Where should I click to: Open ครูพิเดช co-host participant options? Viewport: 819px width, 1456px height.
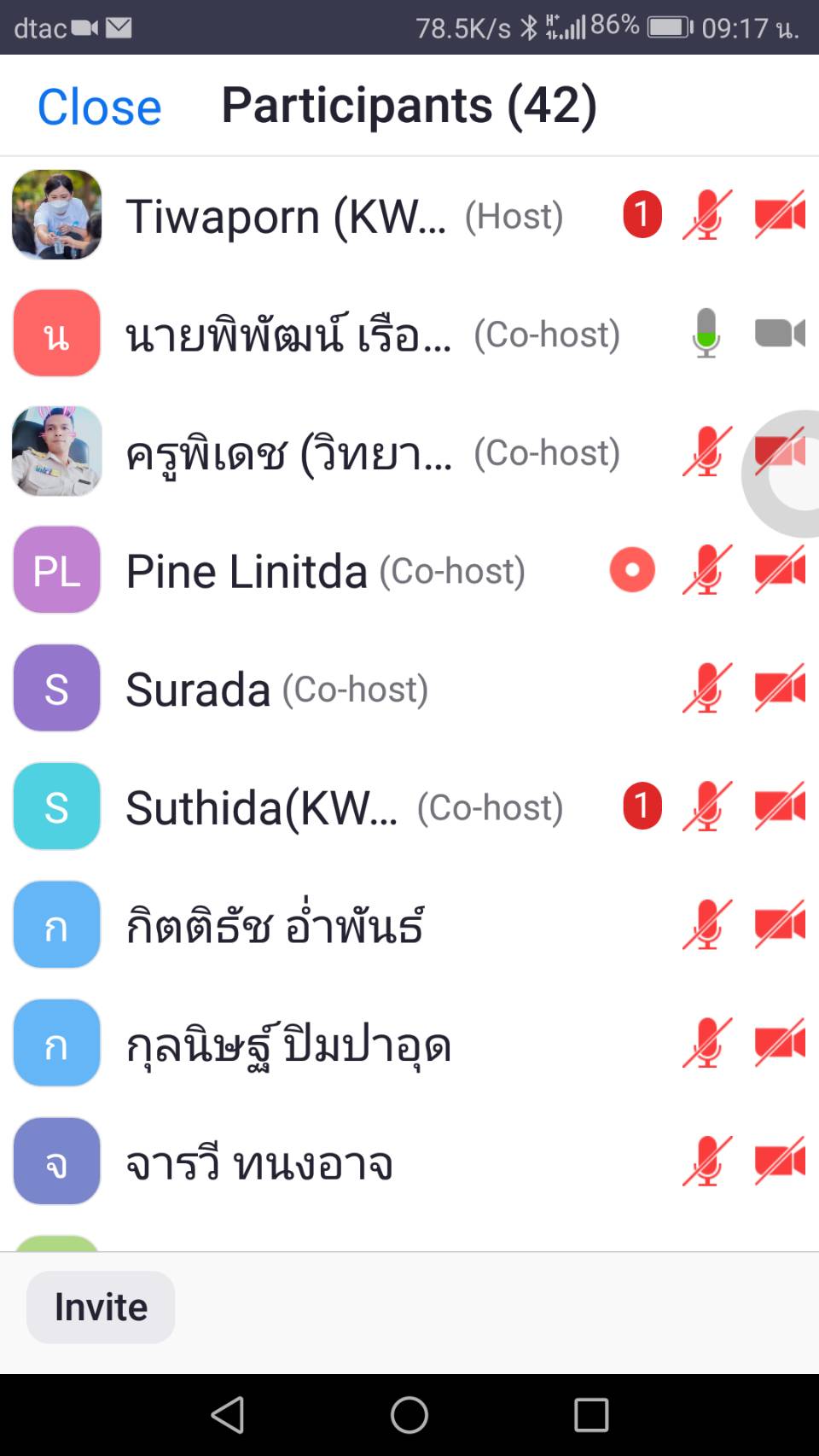pos(341,451)
